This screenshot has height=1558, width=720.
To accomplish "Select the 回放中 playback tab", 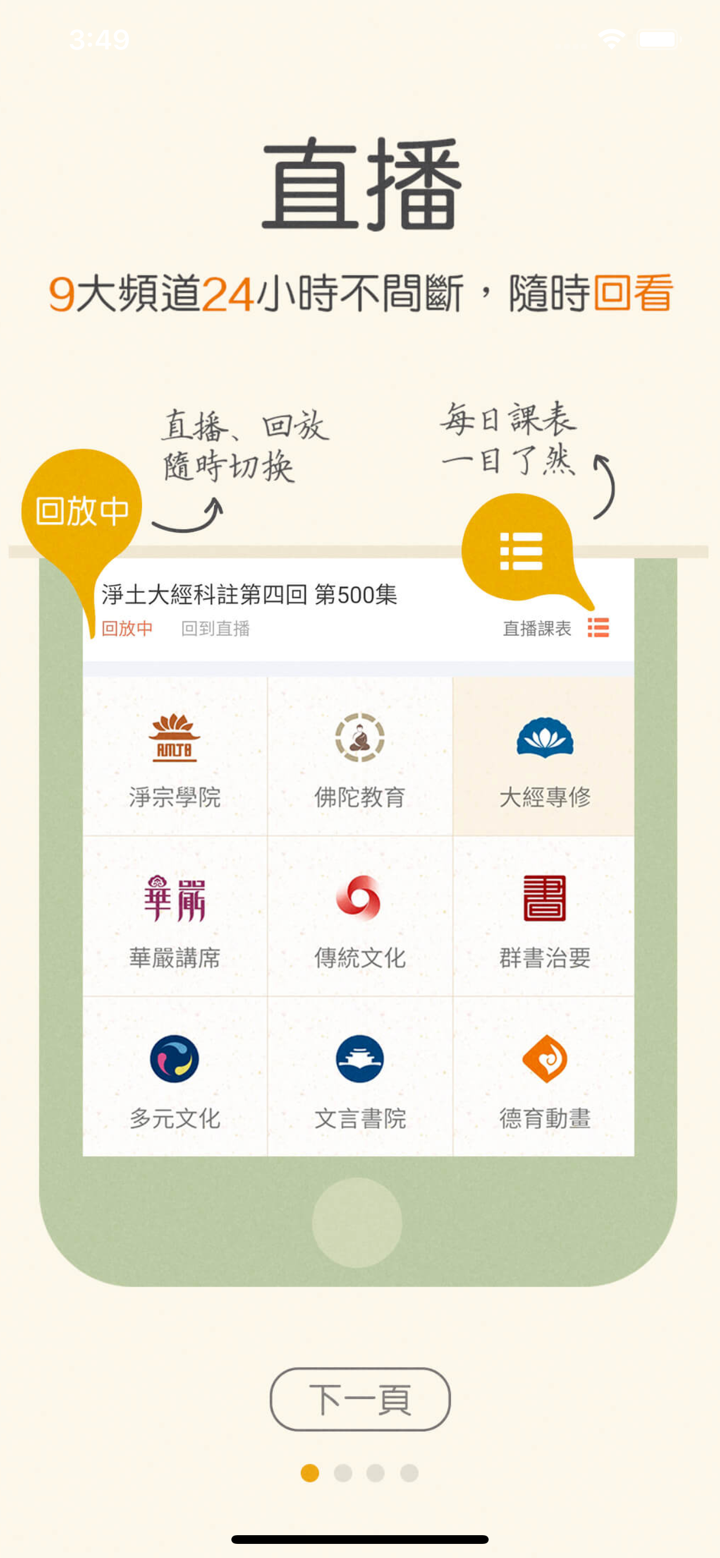I will [126, 629].
